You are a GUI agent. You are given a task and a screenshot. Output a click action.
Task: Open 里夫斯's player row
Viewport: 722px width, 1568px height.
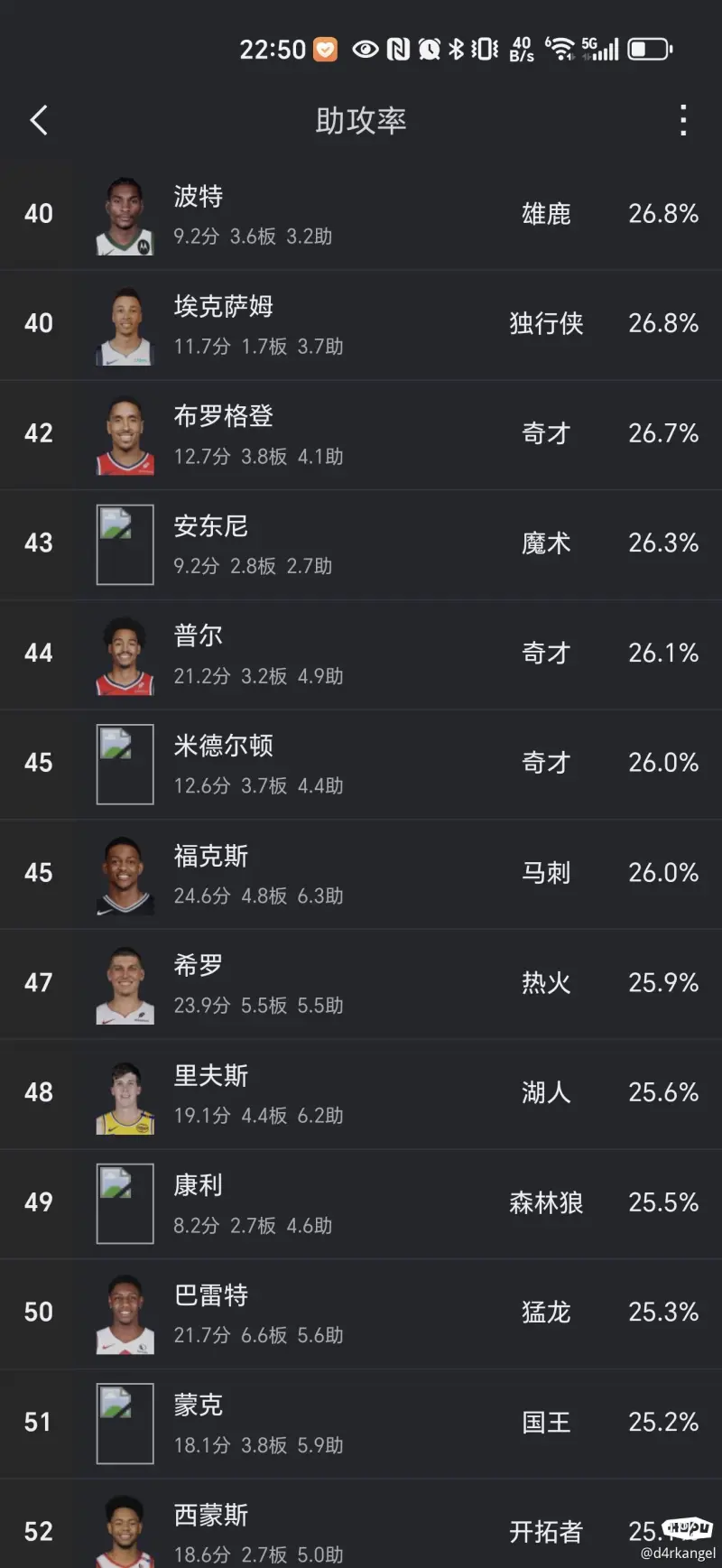361,1094
